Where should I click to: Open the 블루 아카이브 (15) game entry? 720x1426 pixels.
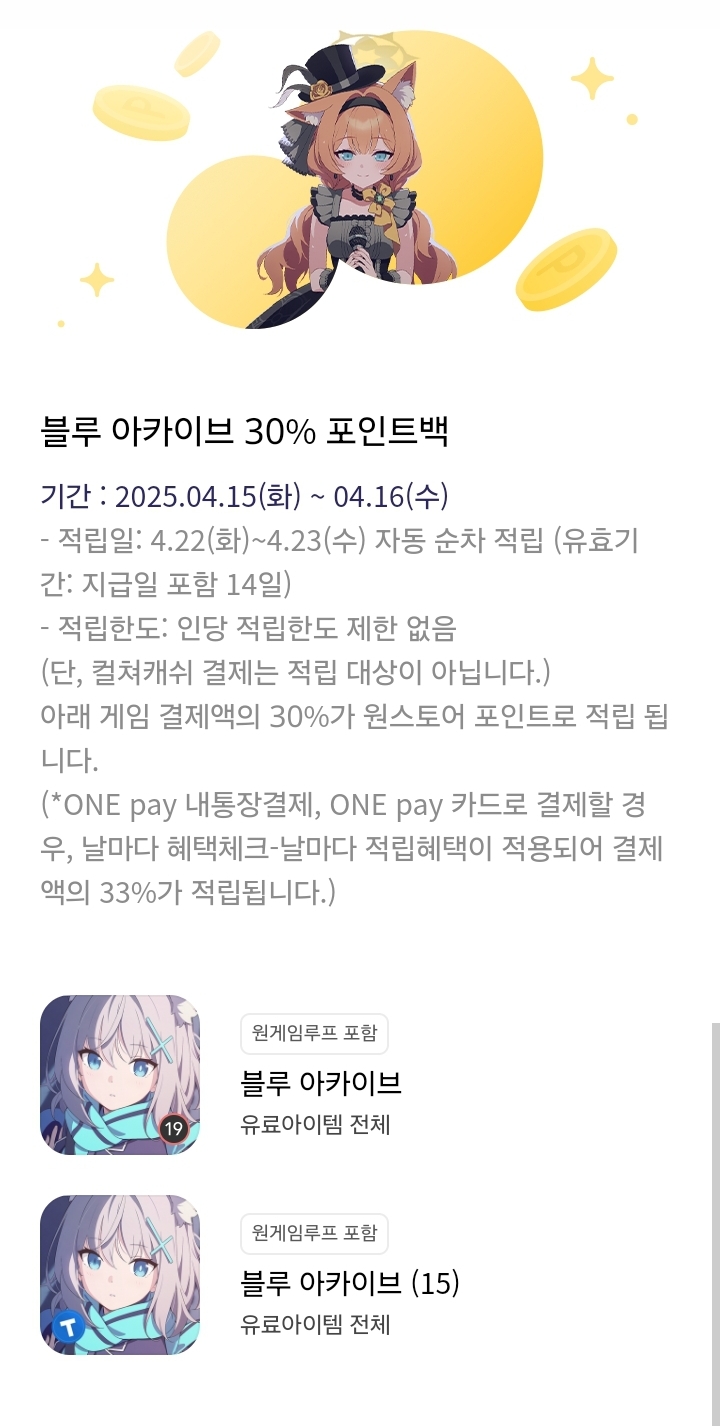(x=349, y=1282)
